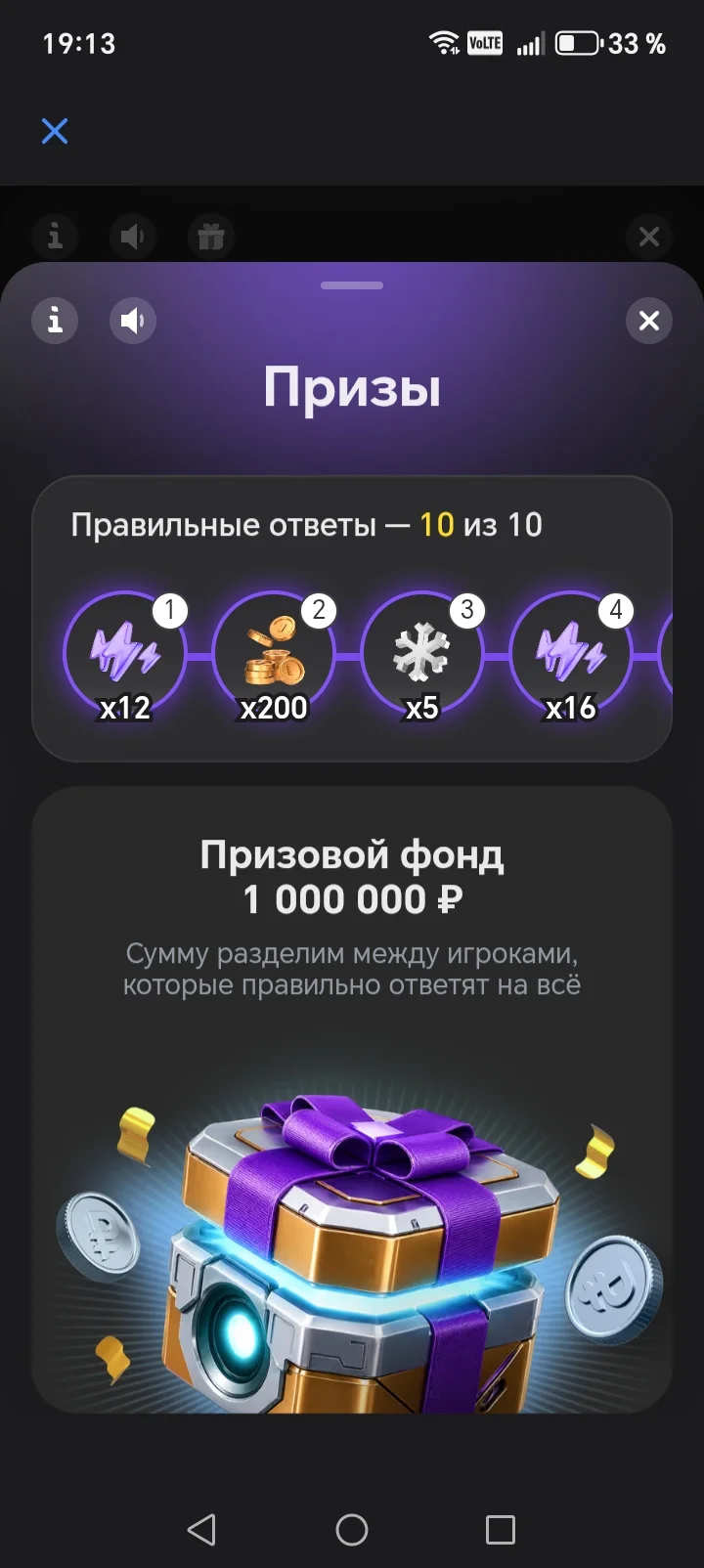Close the page with the blue X
The image size is (704, 1568).
click(55, 131)
